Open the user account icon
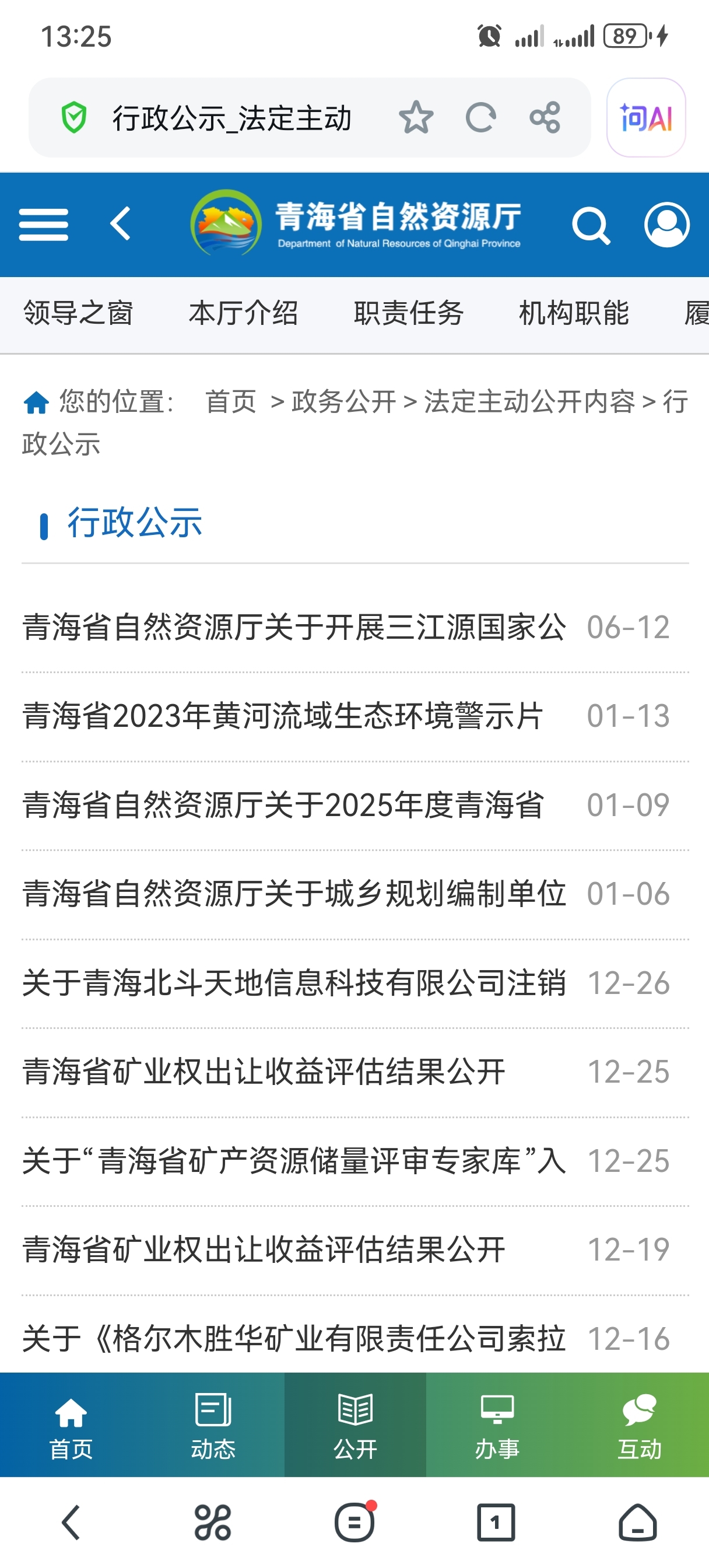Screen dimensions: 709x1568 pos(667,225)
